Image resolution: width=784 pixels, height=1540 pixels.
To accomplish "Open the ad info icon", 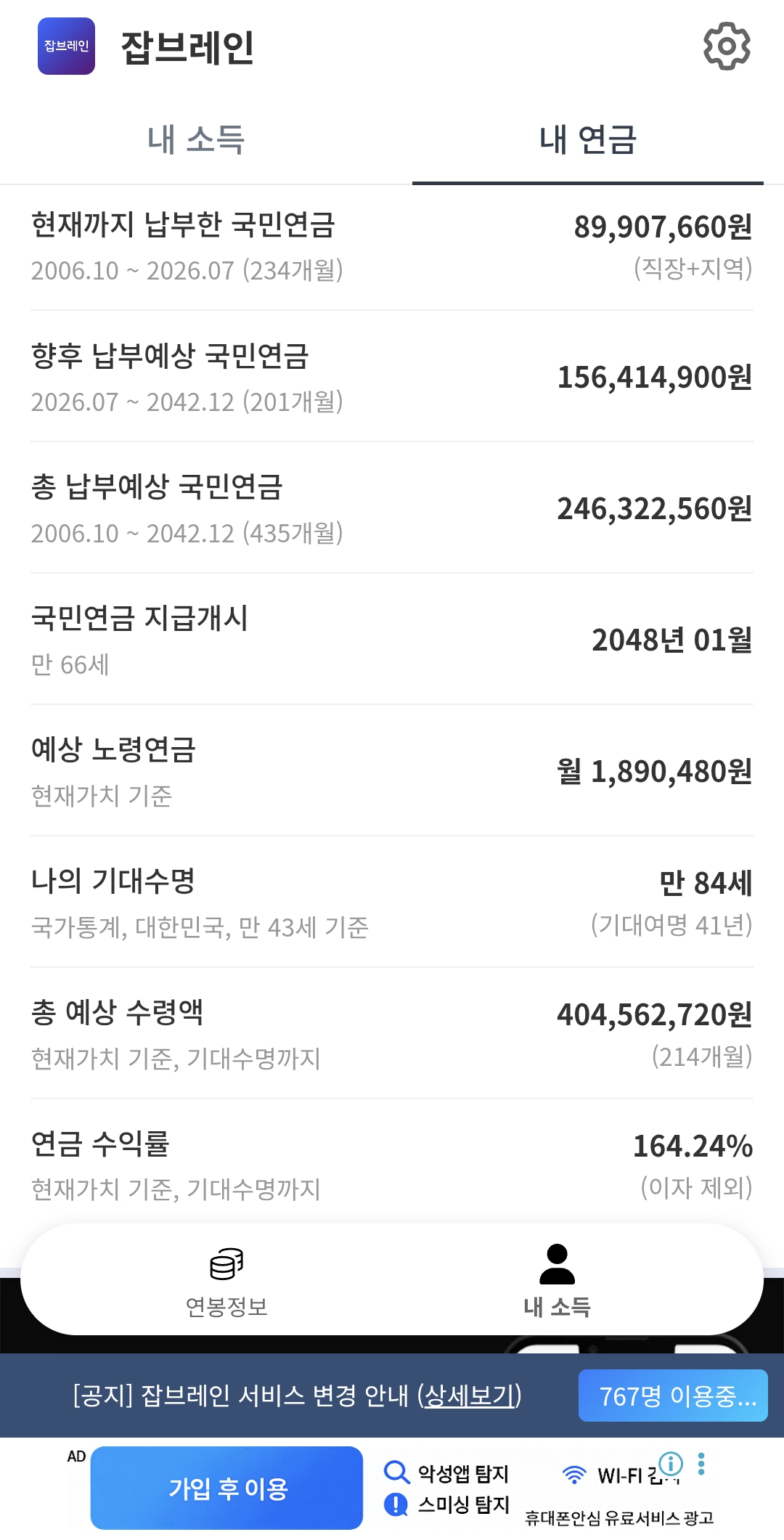I will [x=671, y=1464].
